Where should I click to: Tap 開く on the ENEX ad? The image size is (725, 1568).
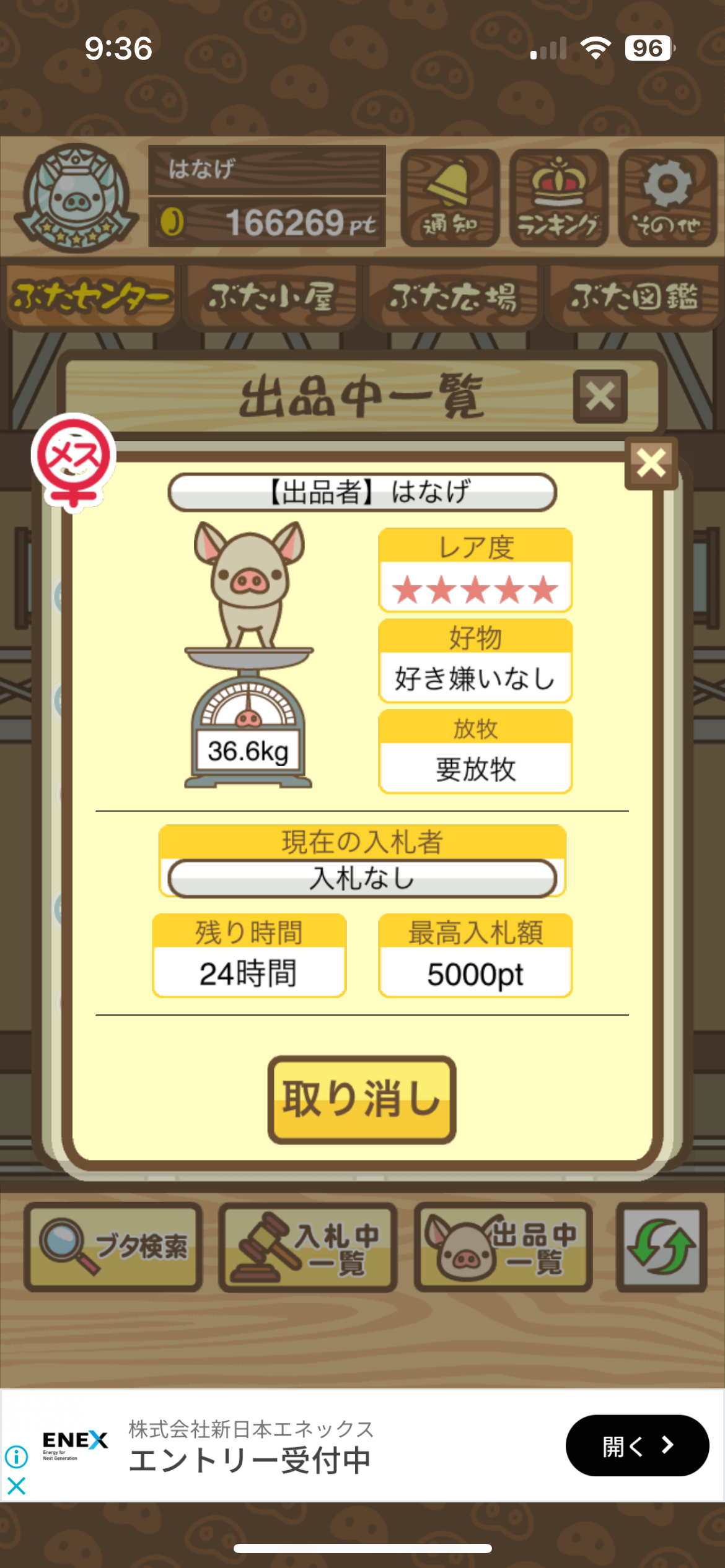click(636, 1445)
